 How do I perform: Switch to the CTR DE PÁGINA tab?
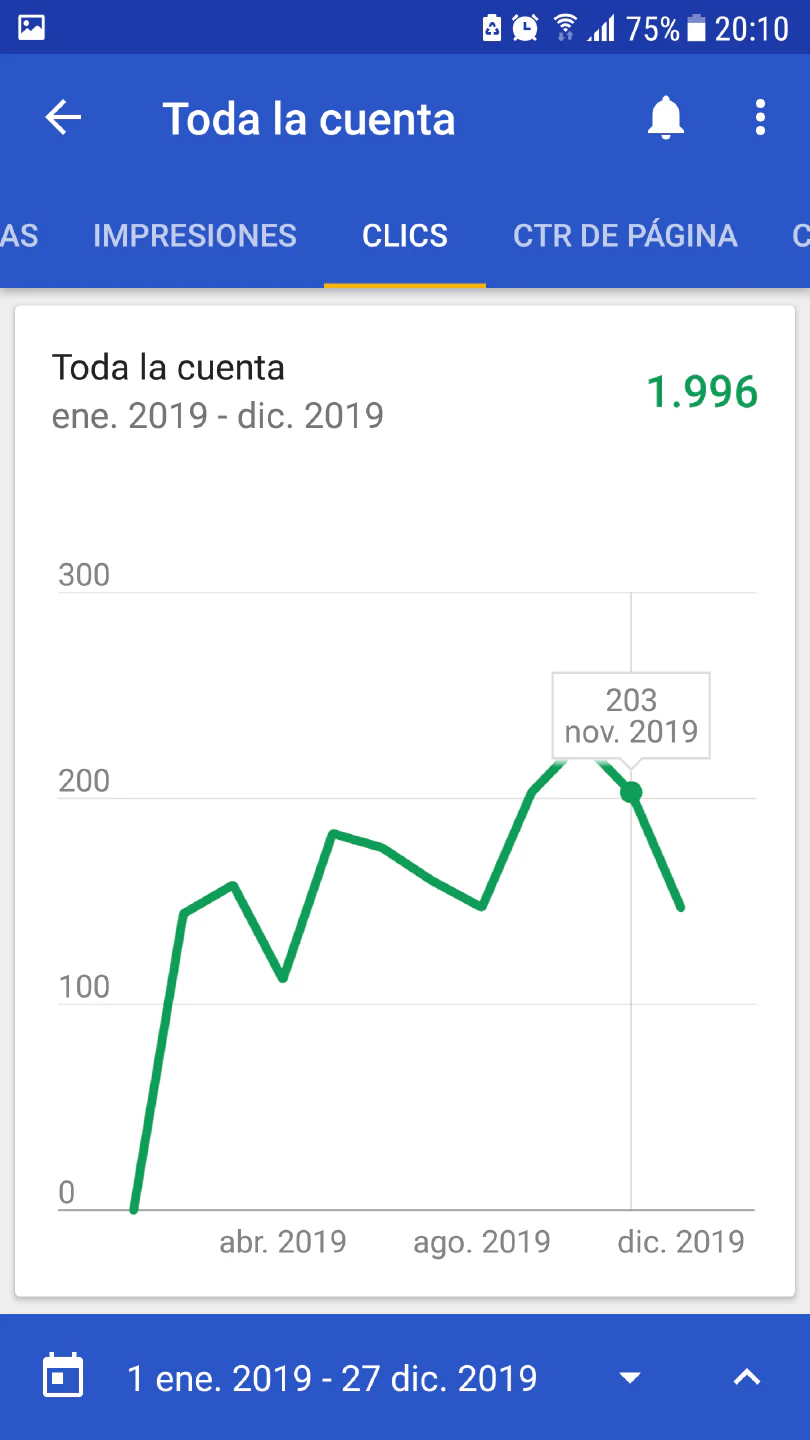coord(625,235)
